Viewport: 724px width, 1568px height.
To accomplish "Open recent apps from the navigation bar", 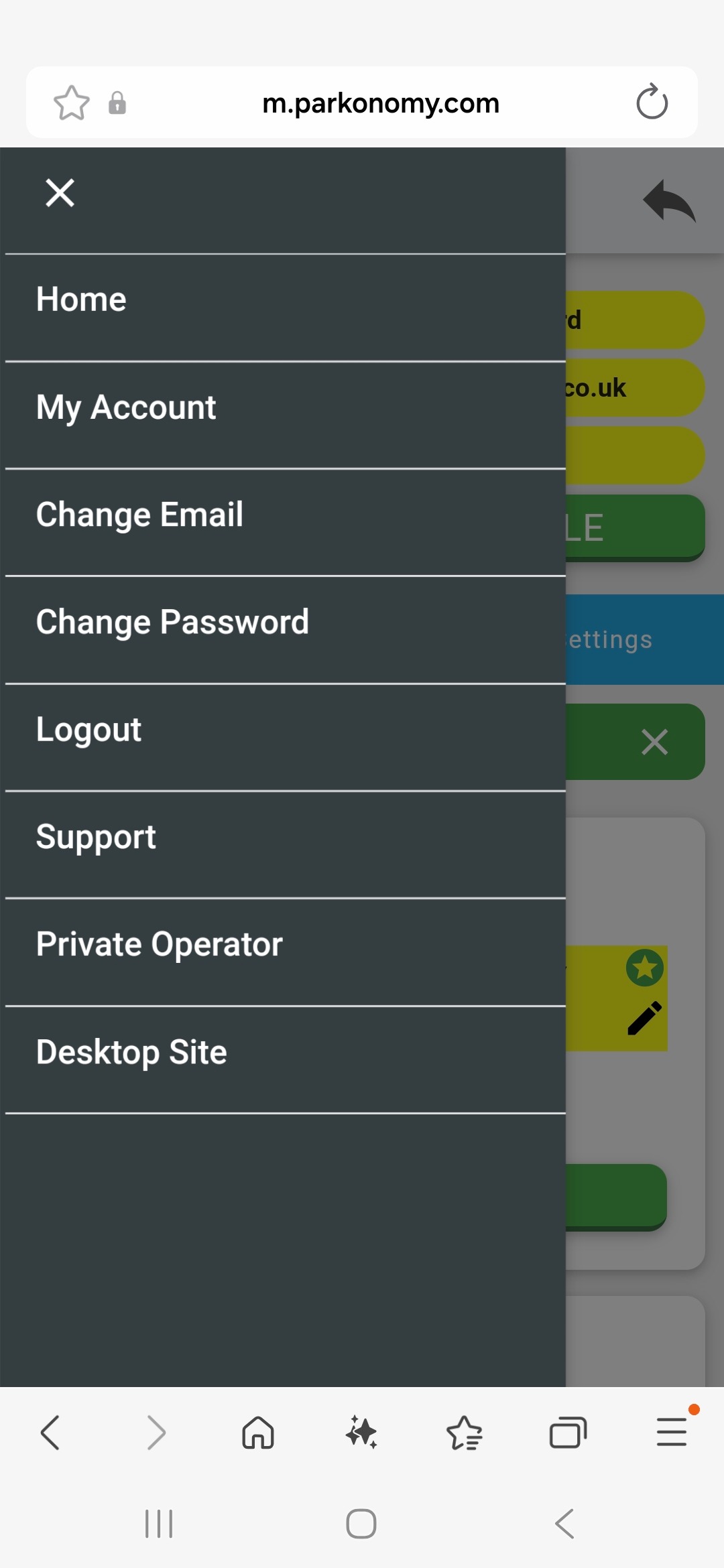I will [159, 1524].
